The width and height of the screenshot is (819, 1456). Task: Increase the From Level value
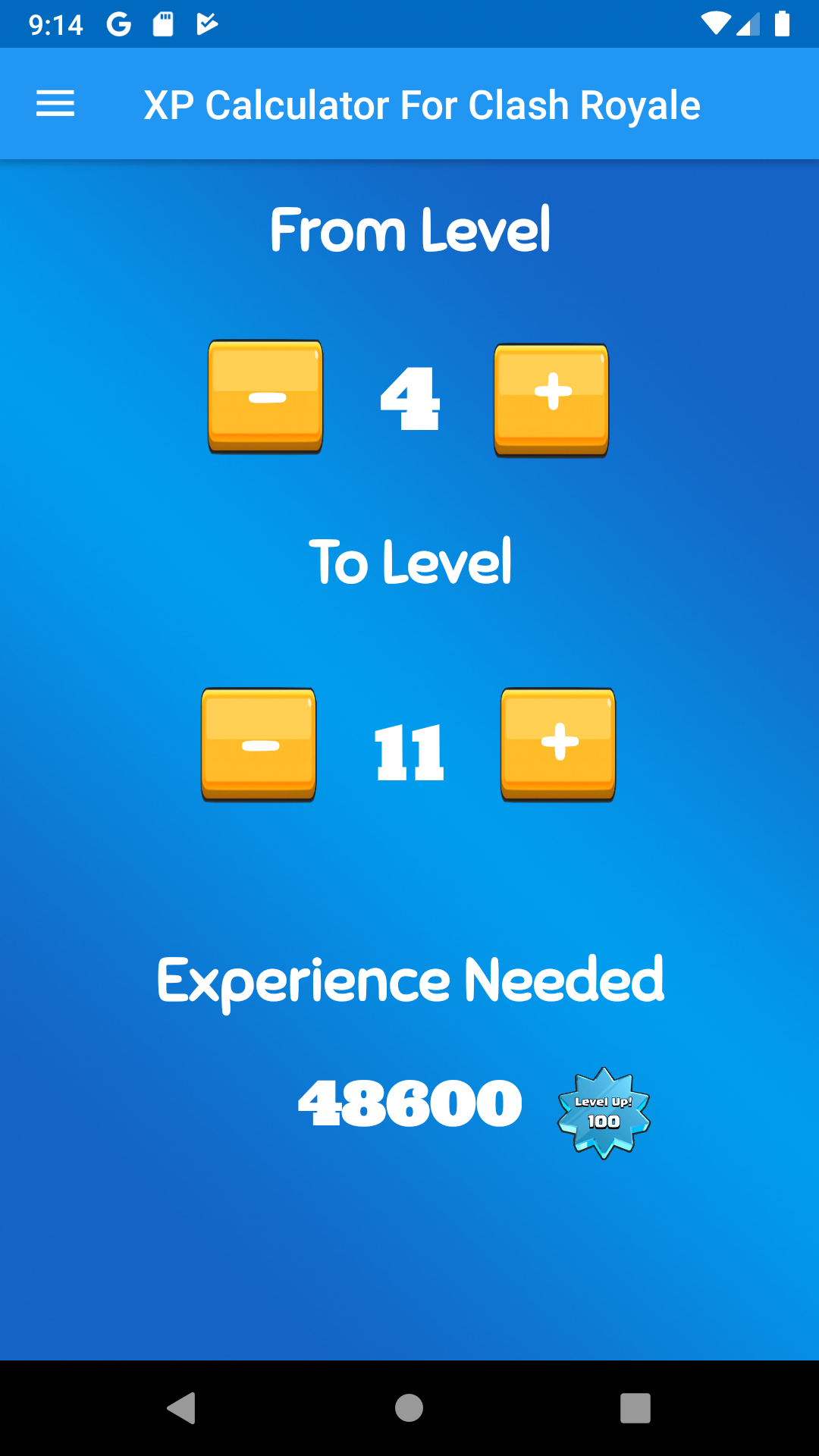point(551,400)
